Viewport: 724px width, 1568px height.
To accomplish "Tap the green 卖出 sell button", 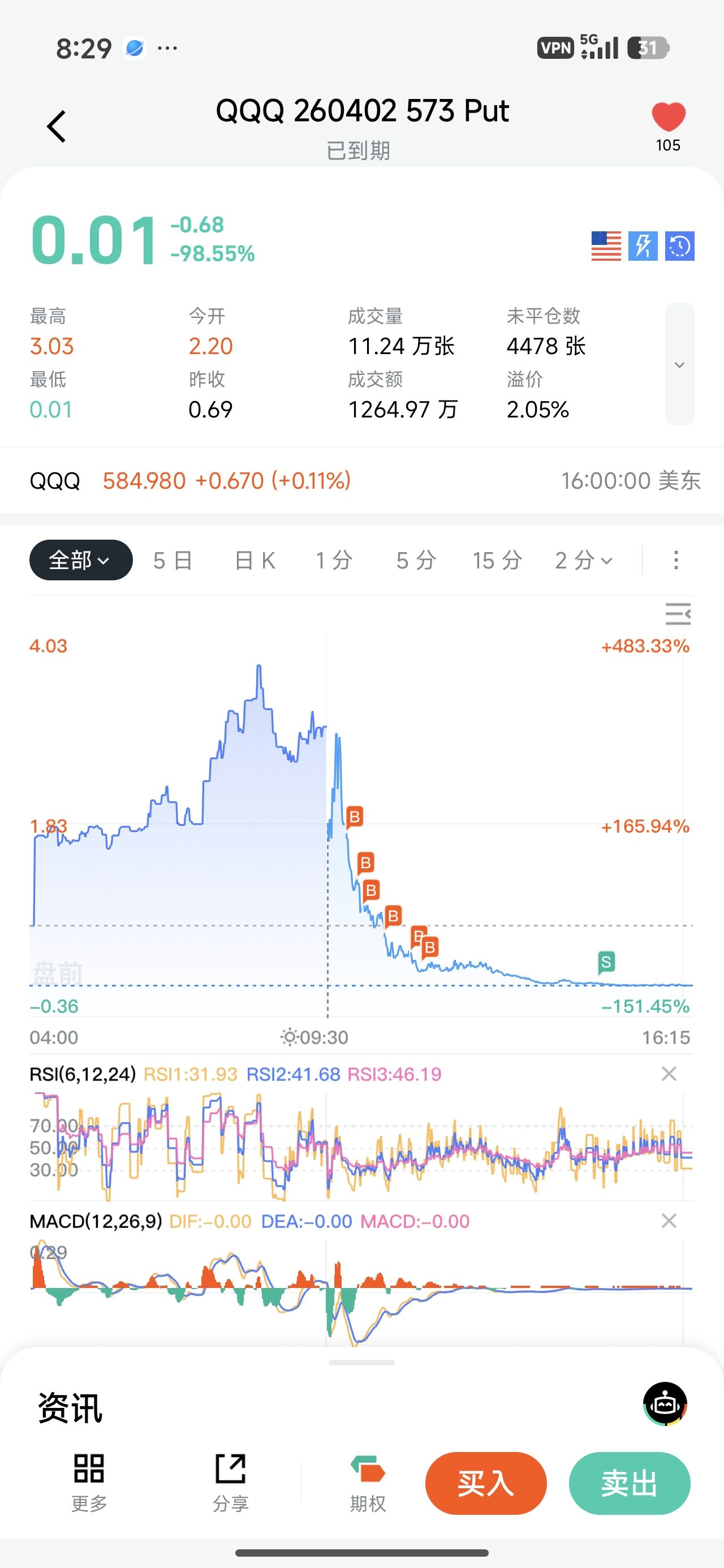I will [x=629, y=1483].
